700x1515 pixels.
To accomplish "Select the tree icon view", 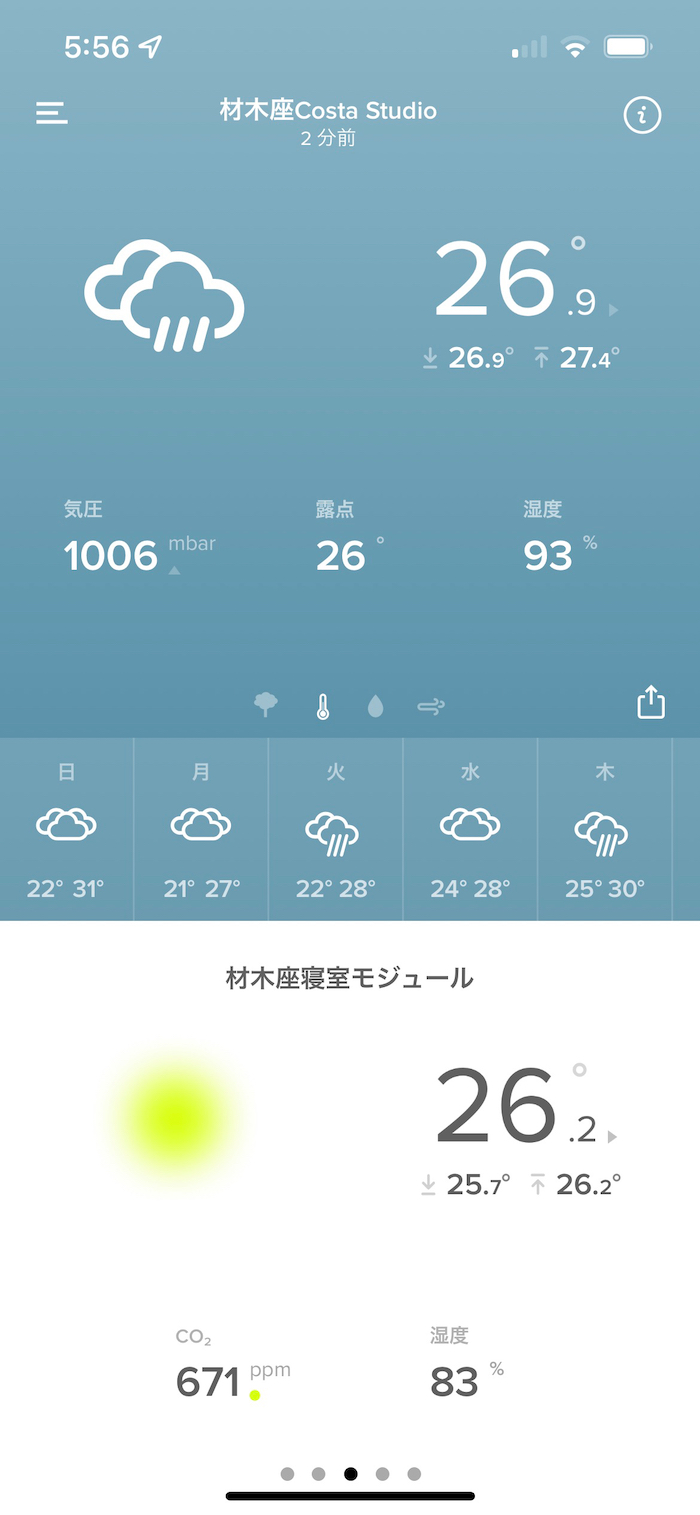I will point(266,706).
